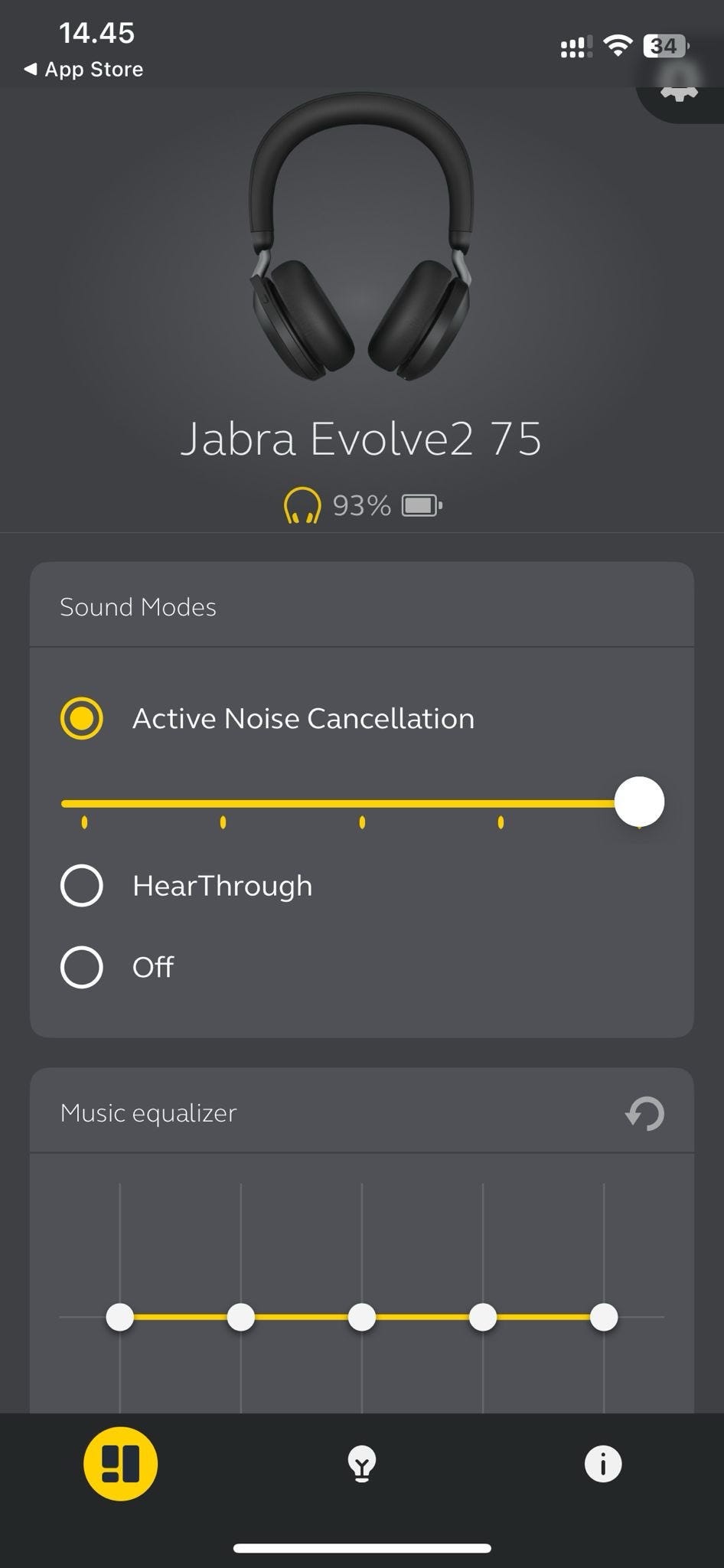Open the info tab
This screenshot has width=724, height=1568.
(x=603, y=1464)
